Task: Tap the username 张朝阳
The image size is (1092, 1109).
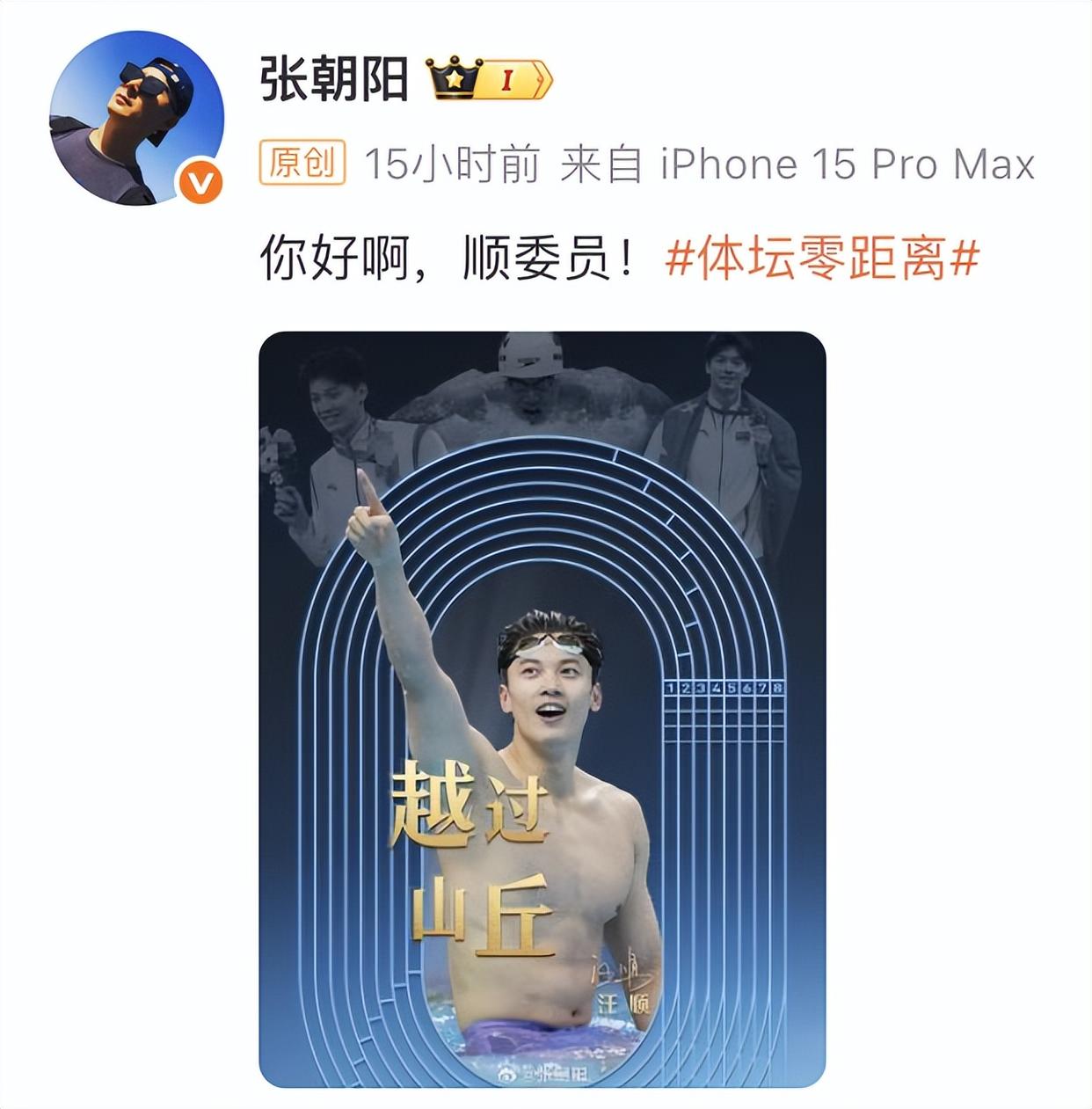Action: pyautogui.click(x=334, y=80)
